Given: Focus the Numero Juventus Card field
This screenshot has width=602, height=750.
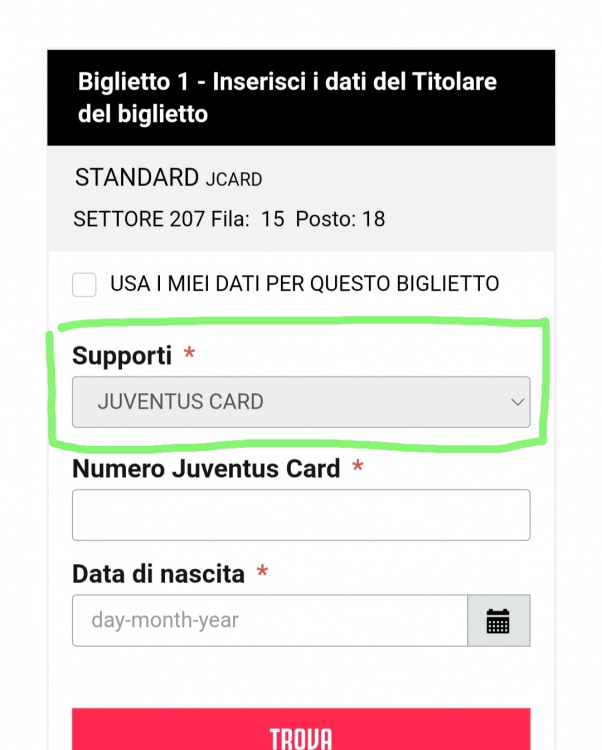Looking at the screenshot, I should tap(301, 515).
